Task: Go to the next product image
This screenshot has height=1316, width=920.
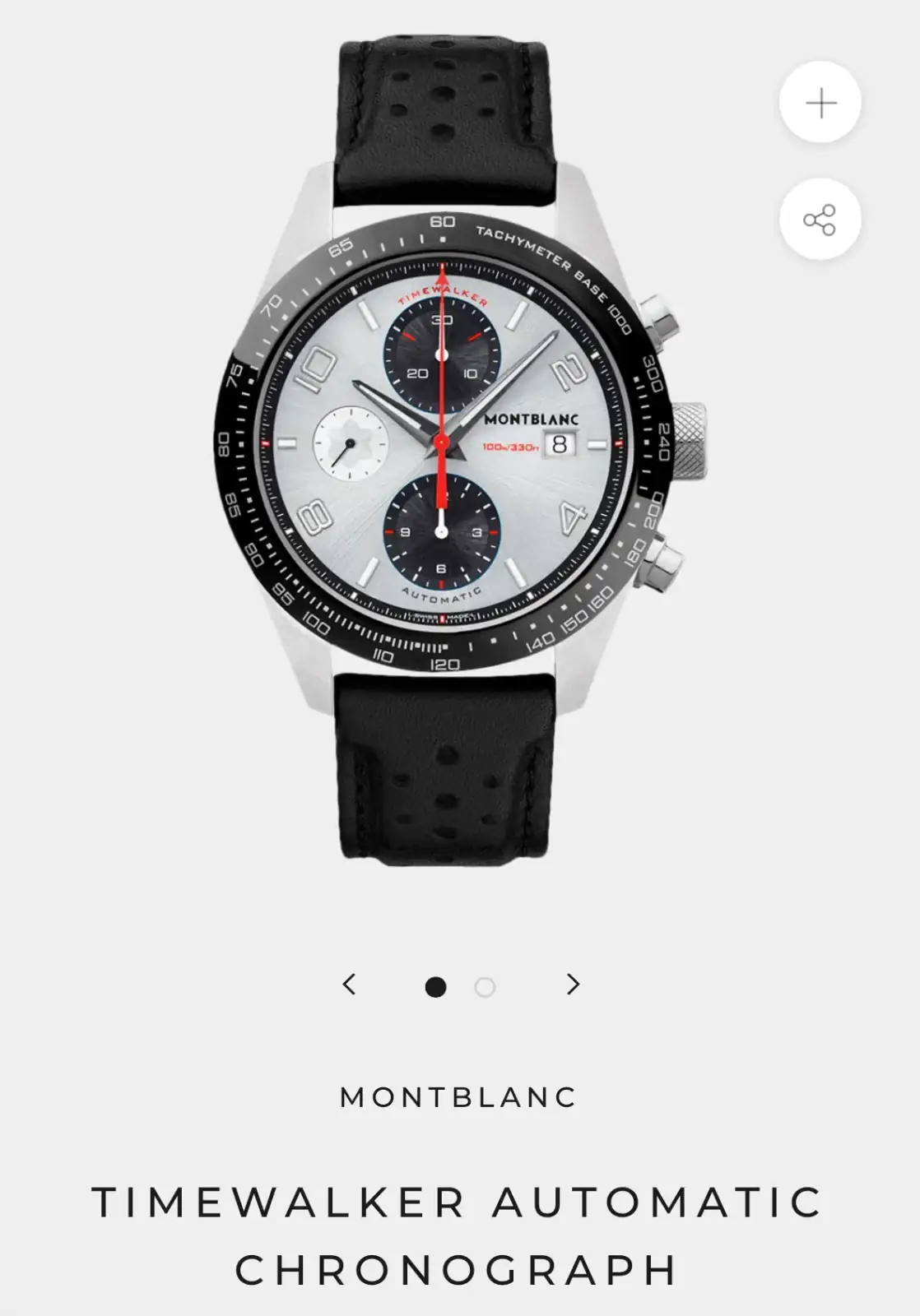Action: [x=574, y=985]
